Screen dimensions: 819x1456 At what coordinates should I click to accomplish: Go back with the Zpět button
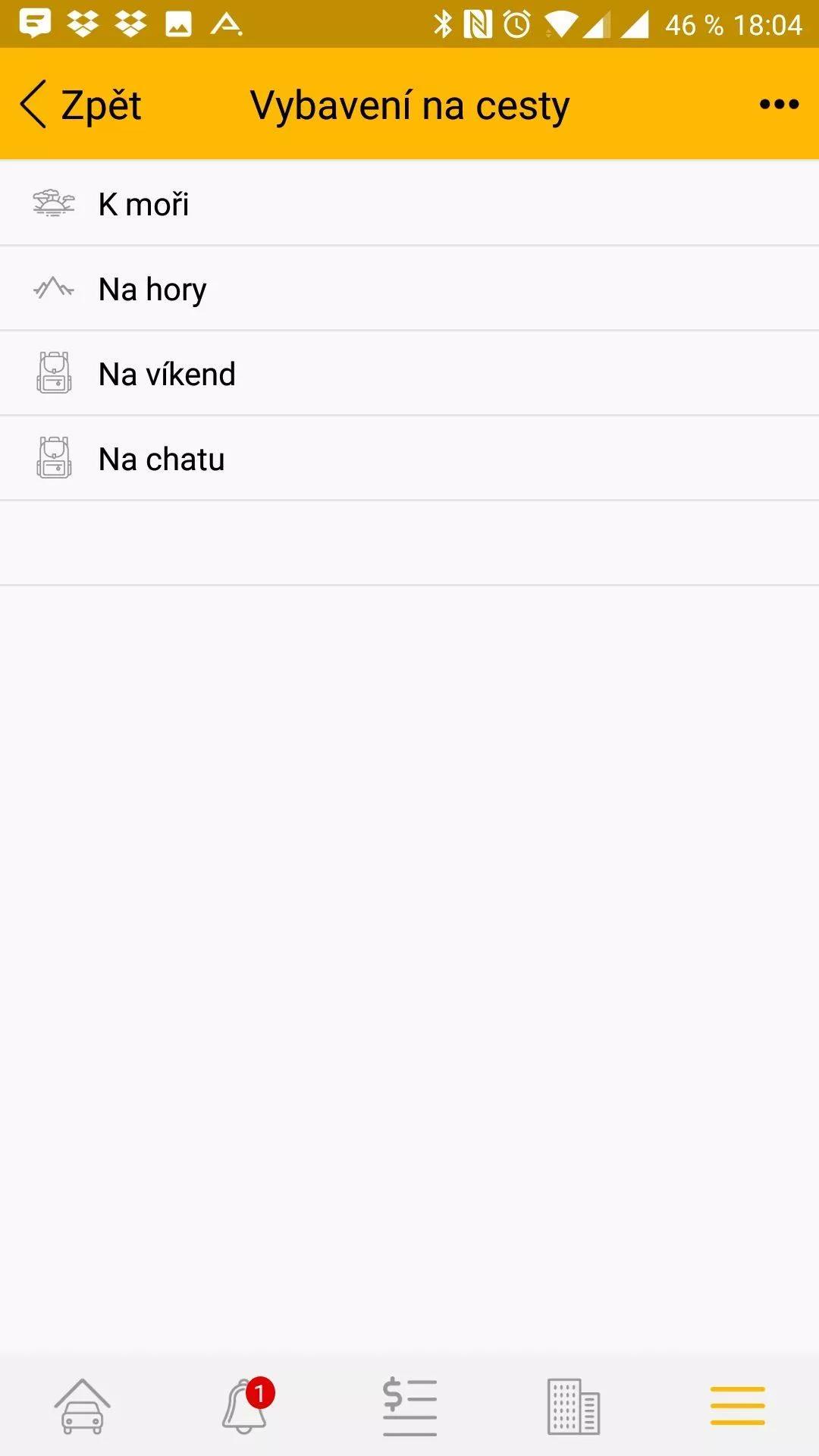point(80,105)
